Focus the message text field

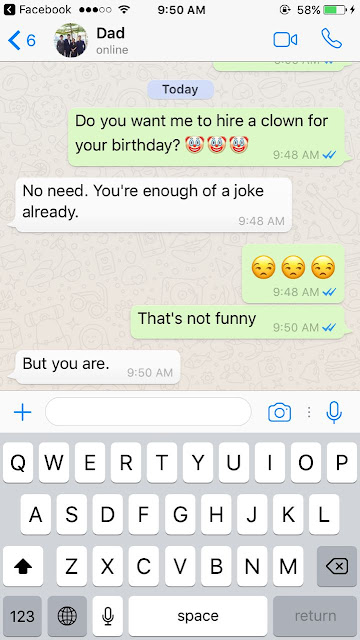click(x=148, y=412)
